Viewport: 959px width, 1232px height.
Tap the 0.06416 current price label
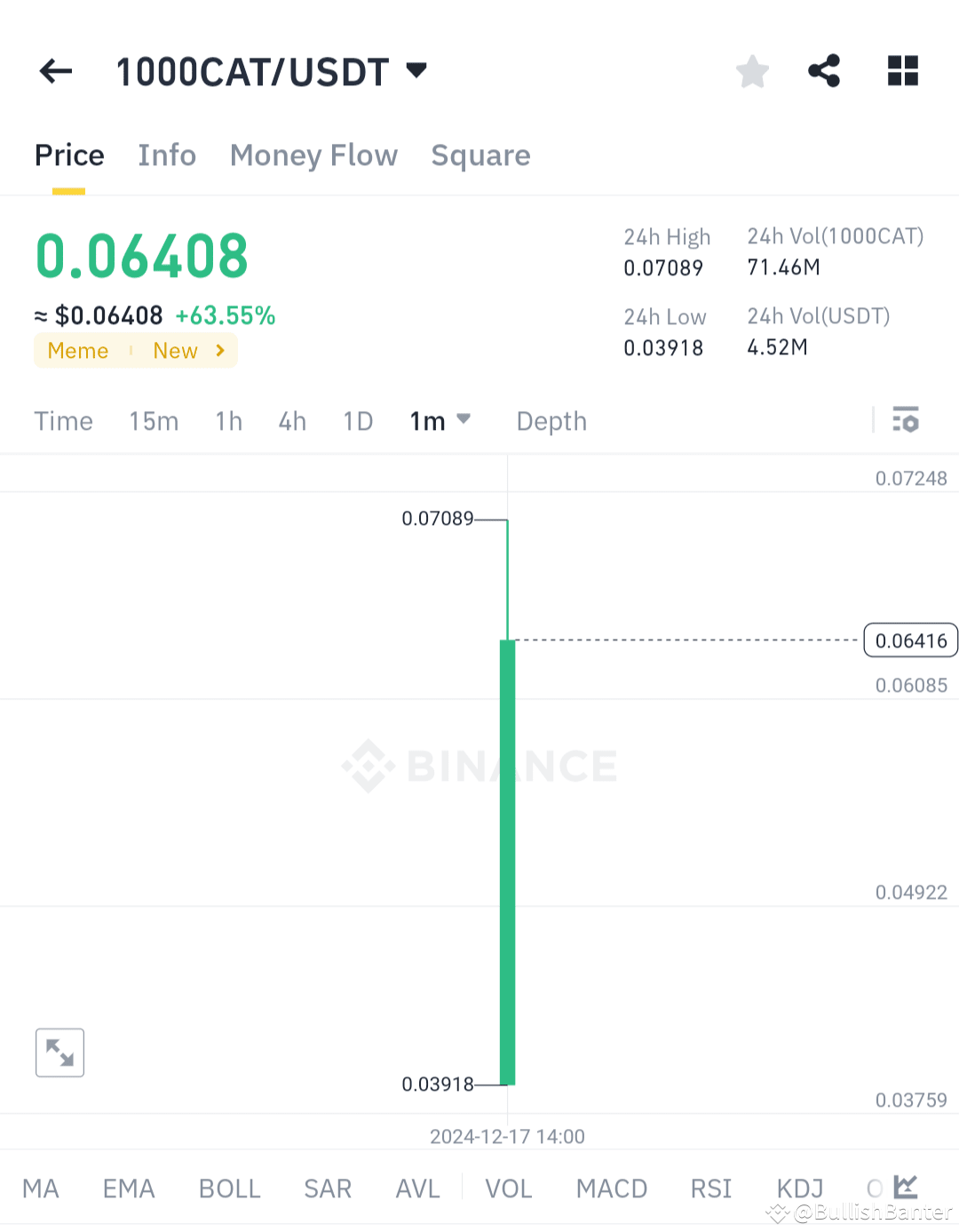(910, 640)
